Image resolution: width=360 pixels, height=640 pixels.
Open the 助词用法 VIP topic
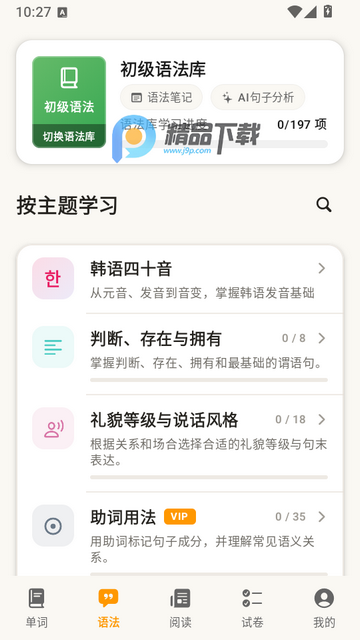[x=180, y=535]
